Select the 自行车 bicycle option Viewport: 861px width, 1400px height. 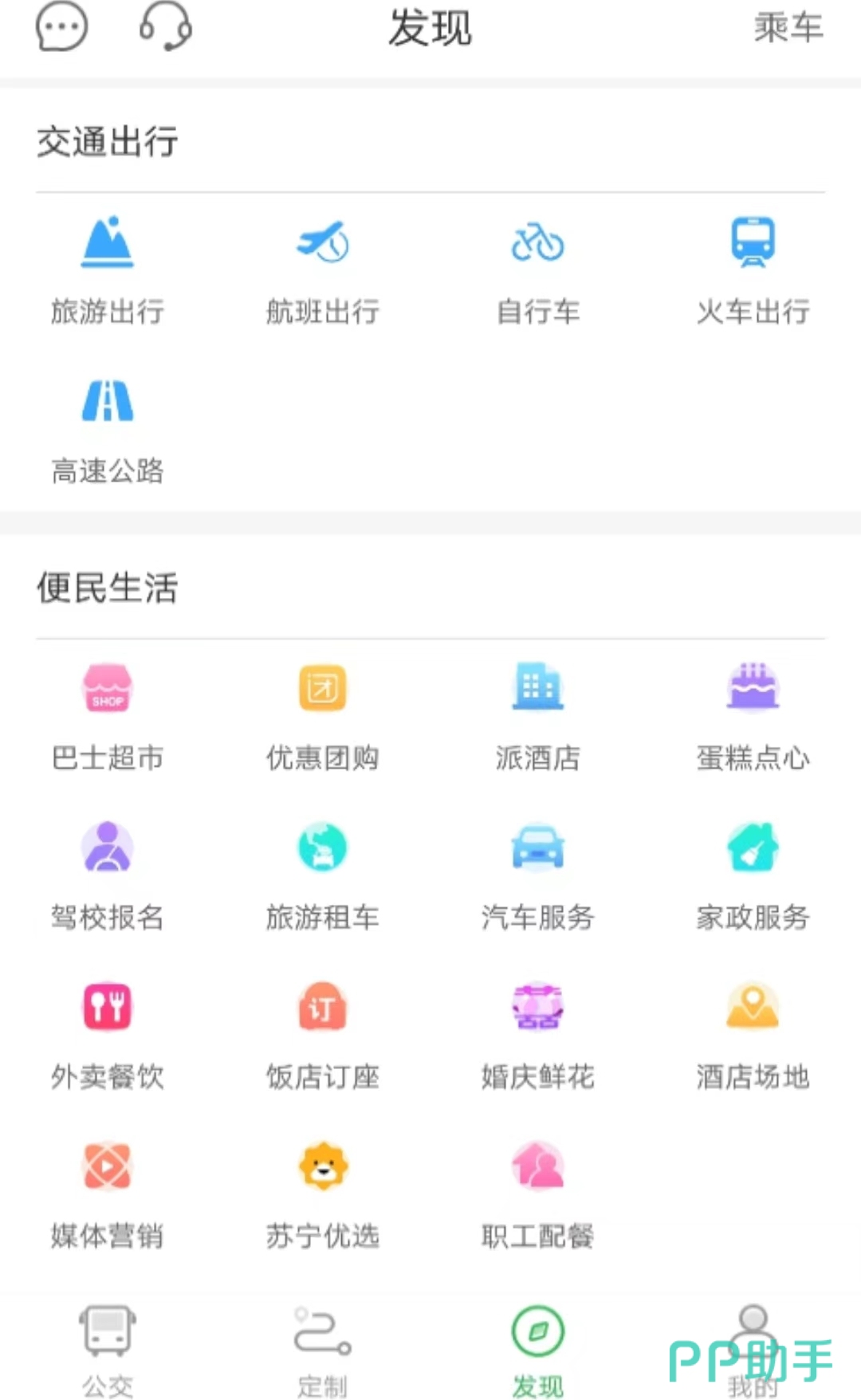tap(538, 271)
